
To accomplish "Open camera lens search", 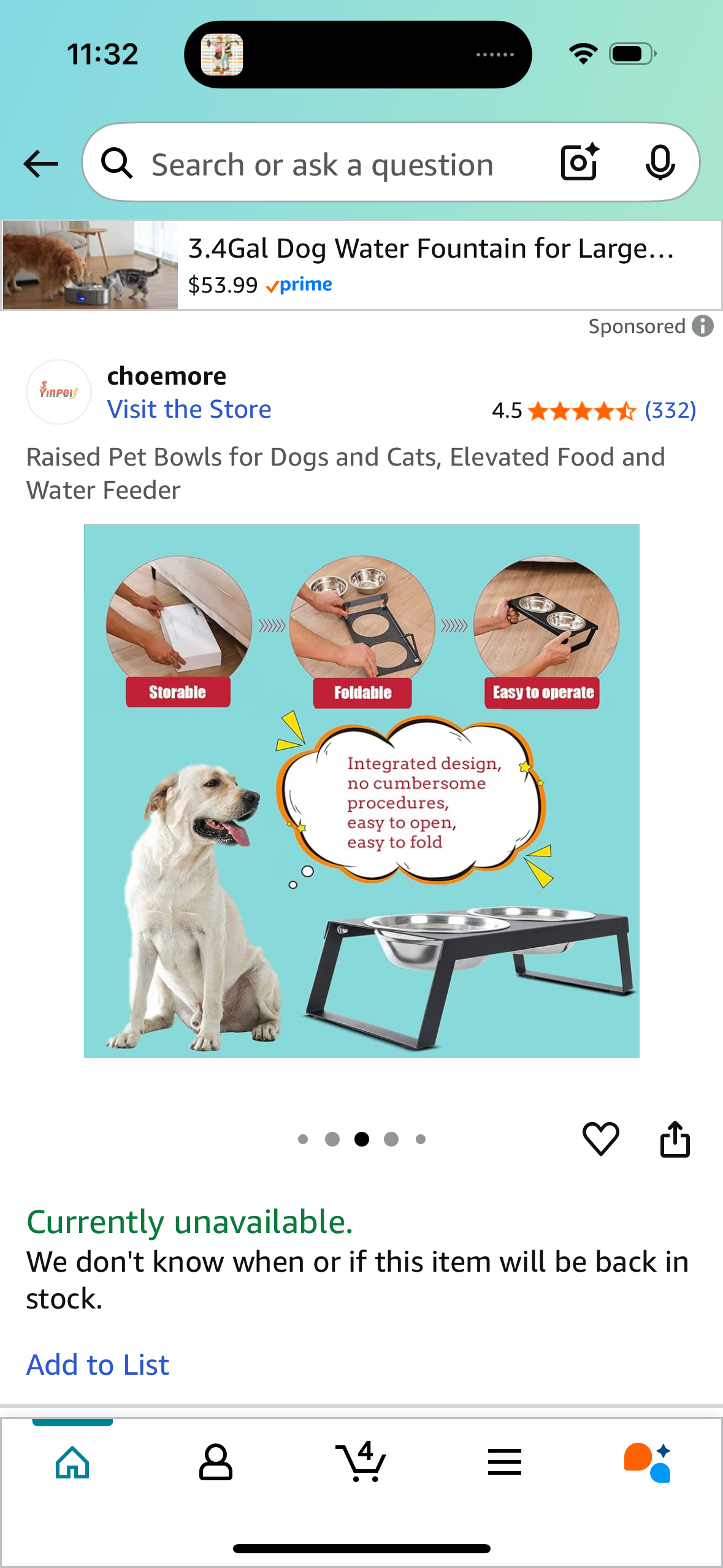I will [579, 163].
